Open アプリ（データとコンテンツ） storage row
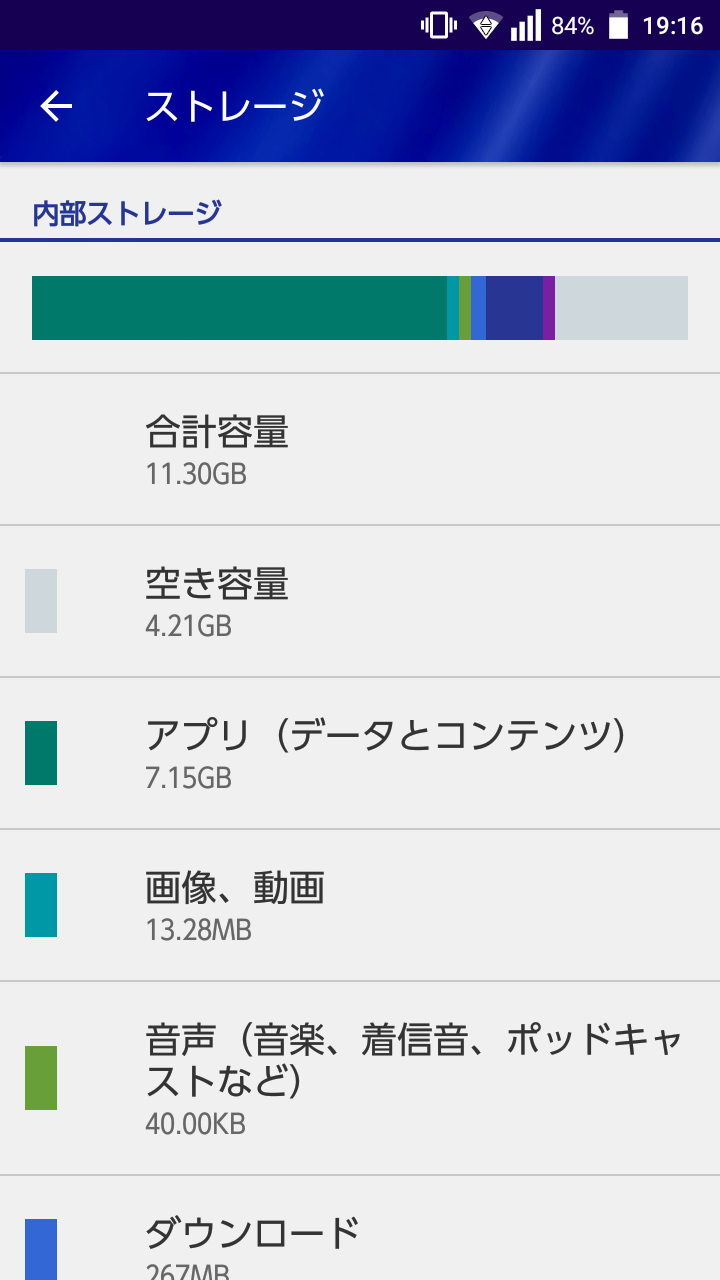720x1280 pixels. (x=360, y=753)
